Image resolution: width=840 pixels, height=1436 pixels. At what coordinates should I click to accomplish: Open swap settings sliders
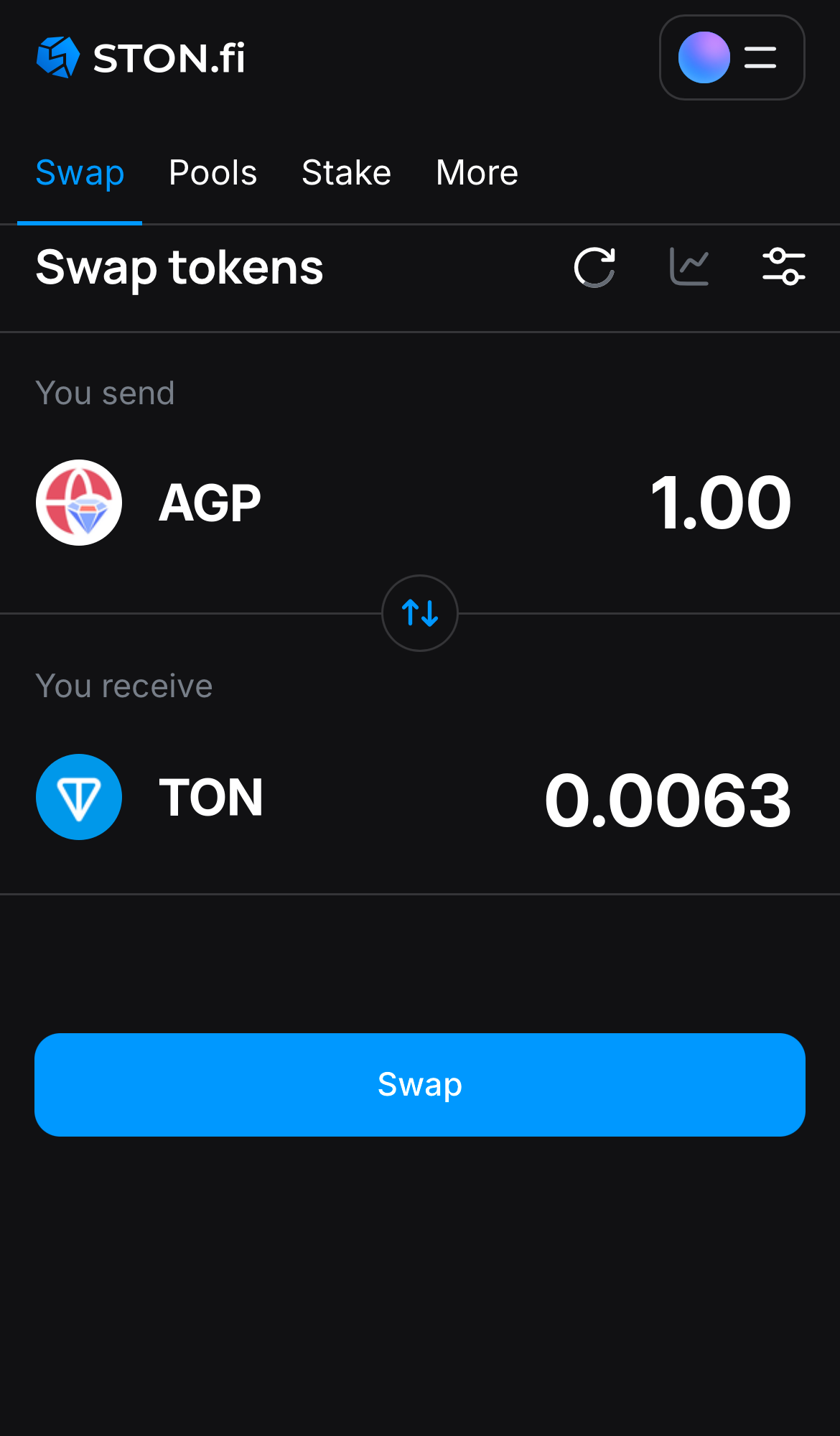coord(783,267)
